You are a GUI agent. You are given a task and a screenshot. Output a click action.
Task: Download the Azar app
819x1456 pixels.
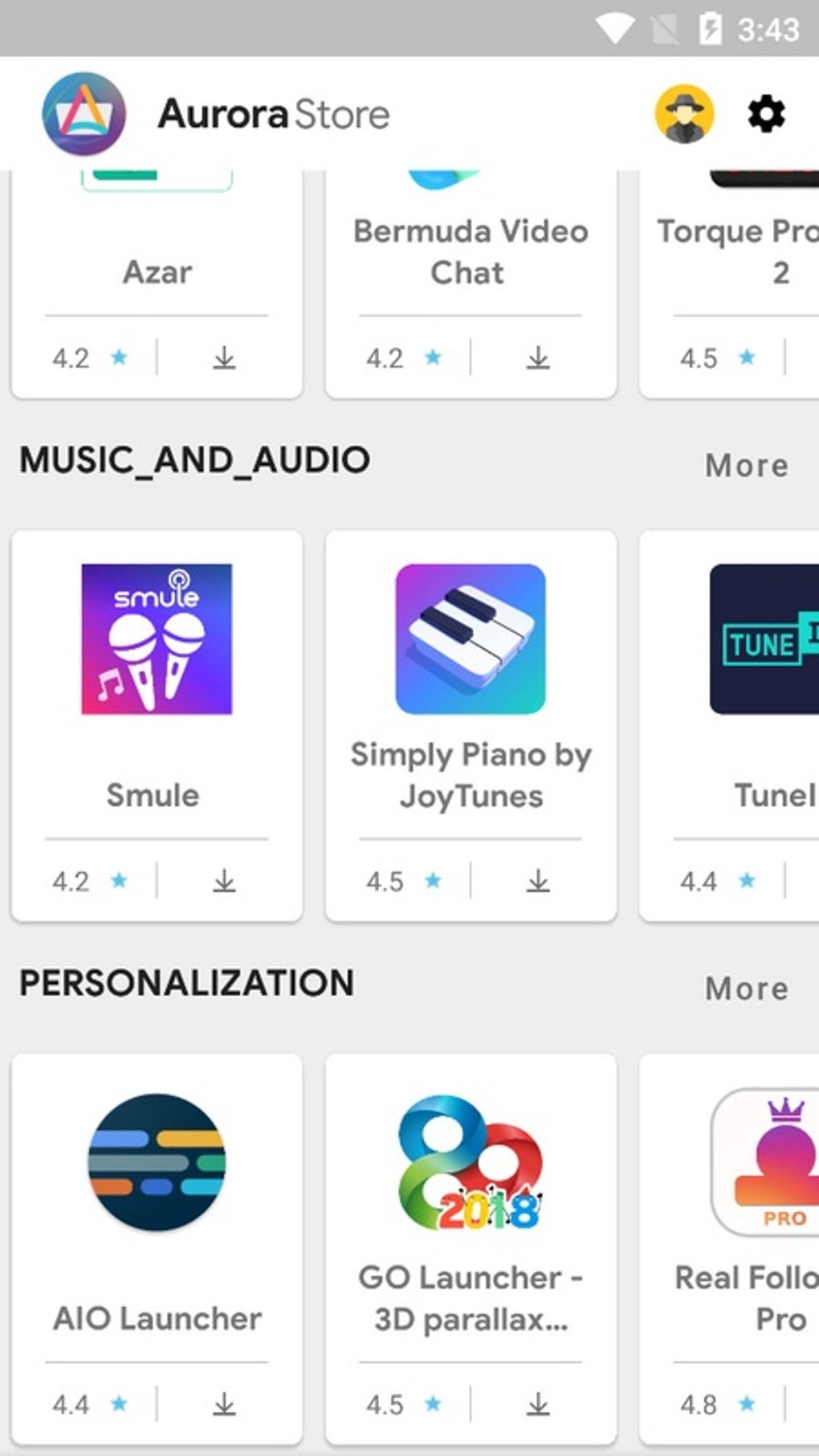point(224,357)
